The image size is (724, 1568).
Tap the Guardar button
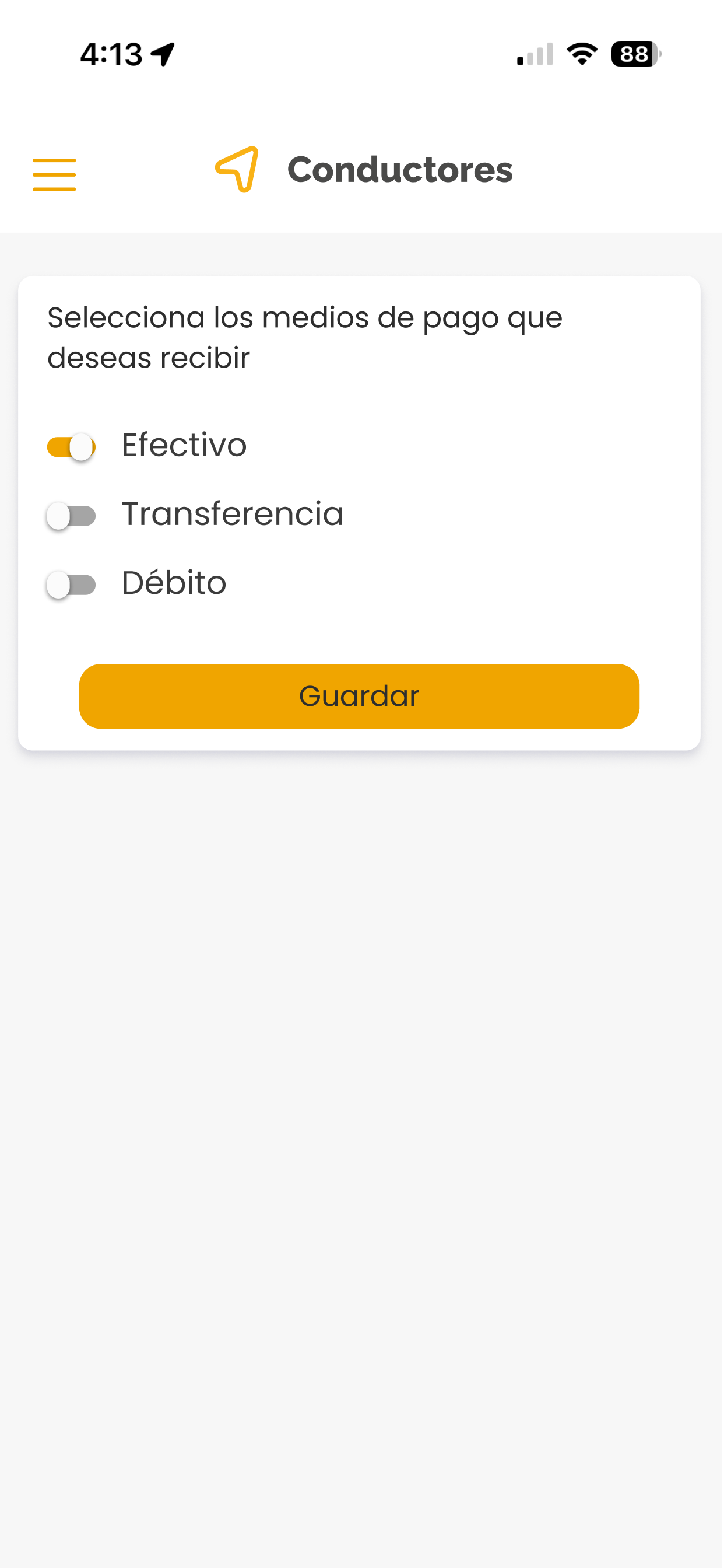[x=360, y=696]
